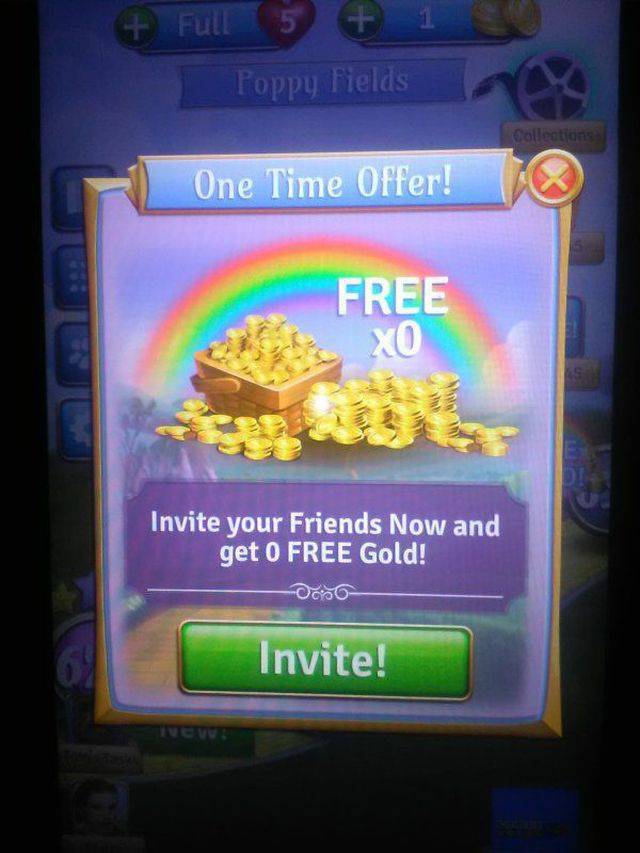Close the One Time Offer dialog
This screenshot has height=853, width=640.
[x=553, y=180]
